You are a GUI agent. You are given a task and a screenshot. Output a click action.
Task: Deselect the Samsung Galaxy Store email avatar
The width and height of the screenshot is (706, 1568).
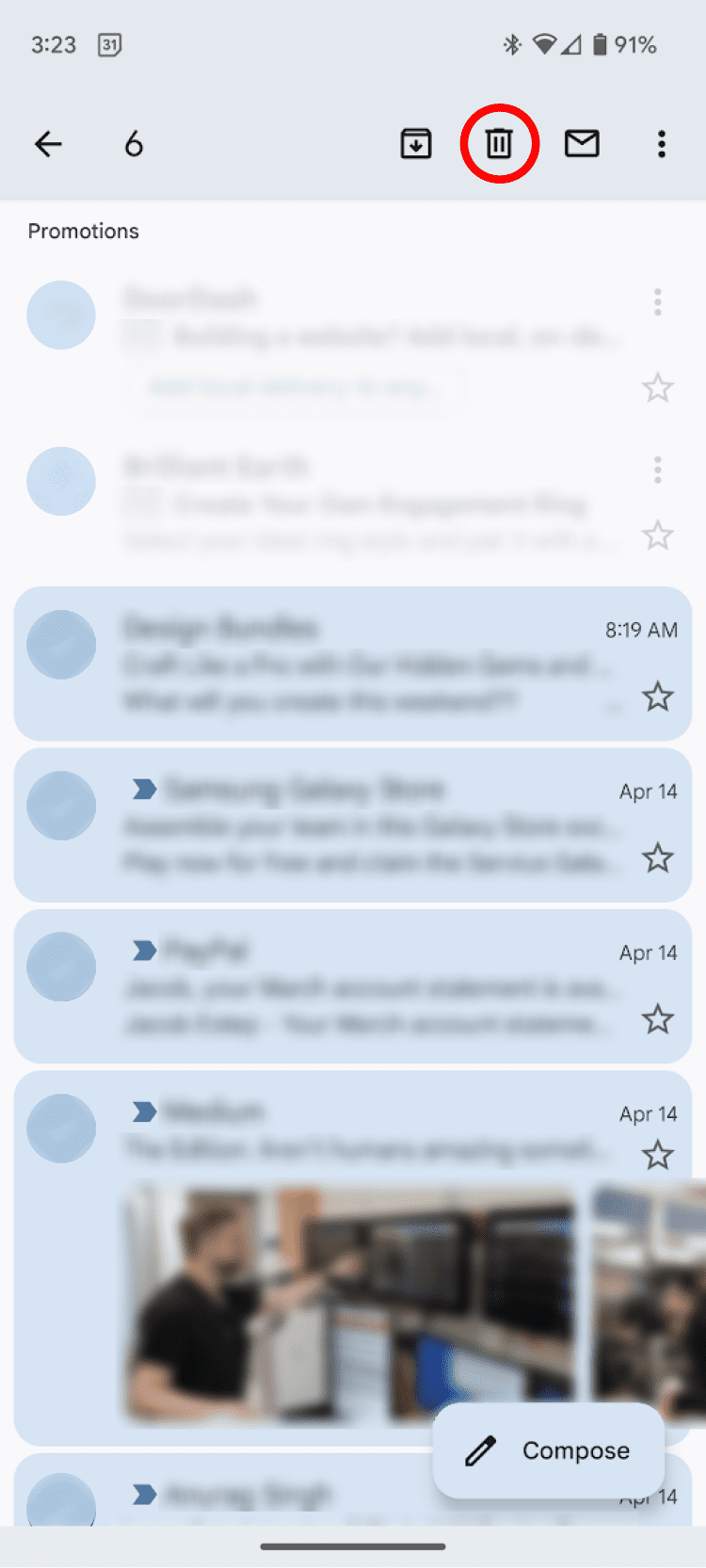pos(61,806)
